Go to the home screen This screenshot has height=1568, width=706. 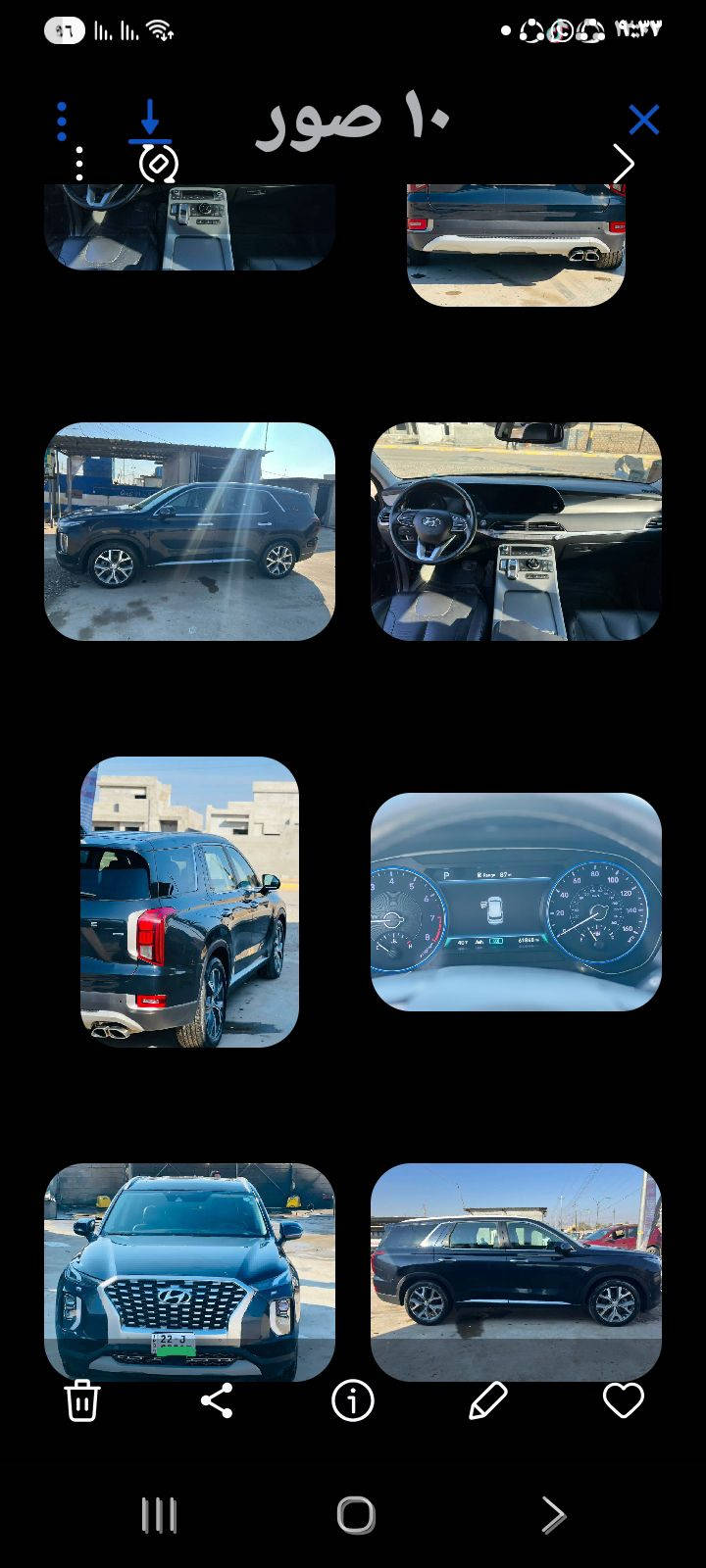pos(356,1515)
